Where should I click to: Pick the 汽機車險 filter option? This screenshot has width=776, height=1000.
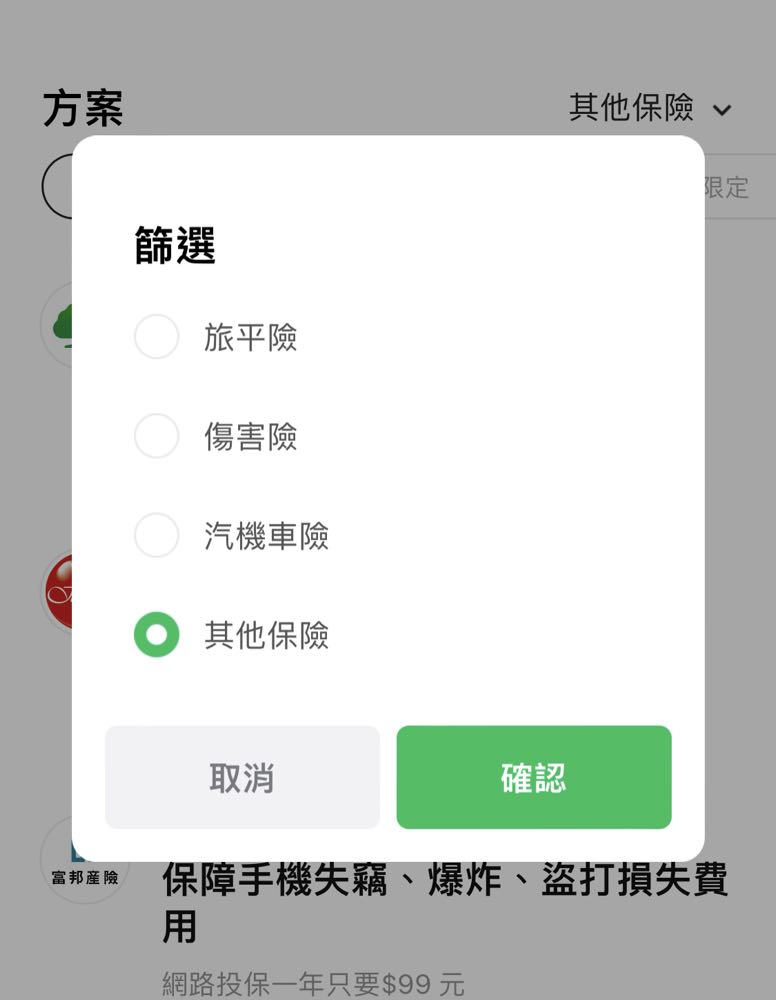click(x=157, y=536)
